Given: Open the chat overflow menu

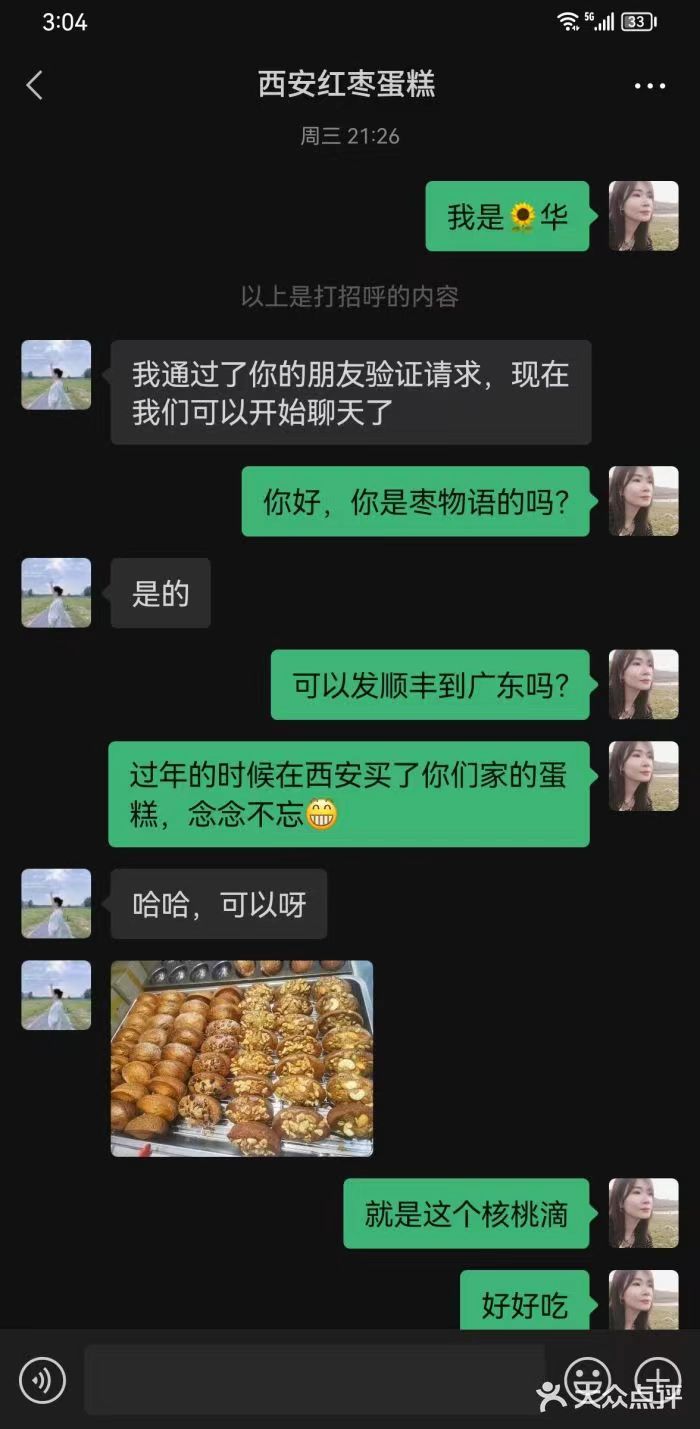Looking at the screenshot, I should coord(649,86).
